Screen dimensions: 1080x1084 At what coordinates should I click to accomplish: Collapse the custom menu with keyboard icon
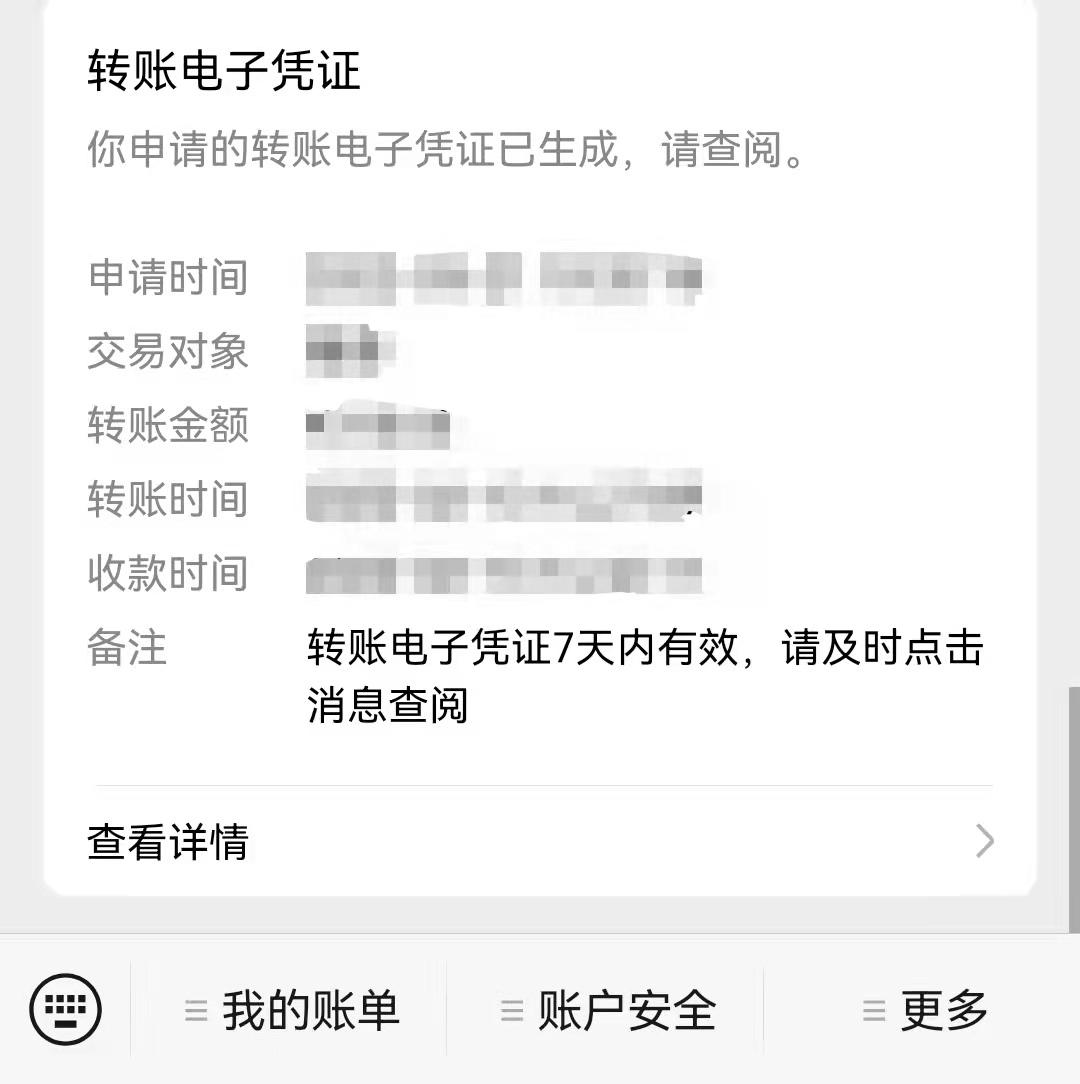[65, 1010]
